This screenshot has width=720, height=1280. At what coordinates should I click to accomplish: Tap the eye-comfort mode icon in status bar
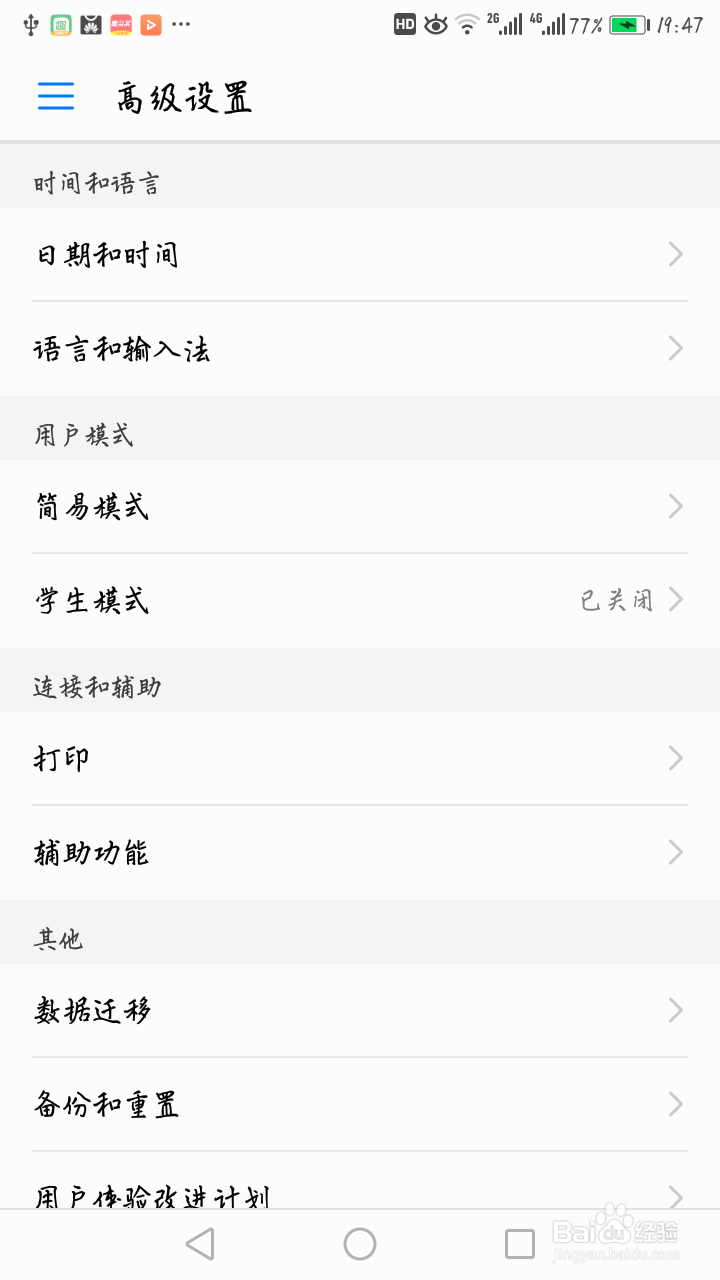tap(436, 24)
